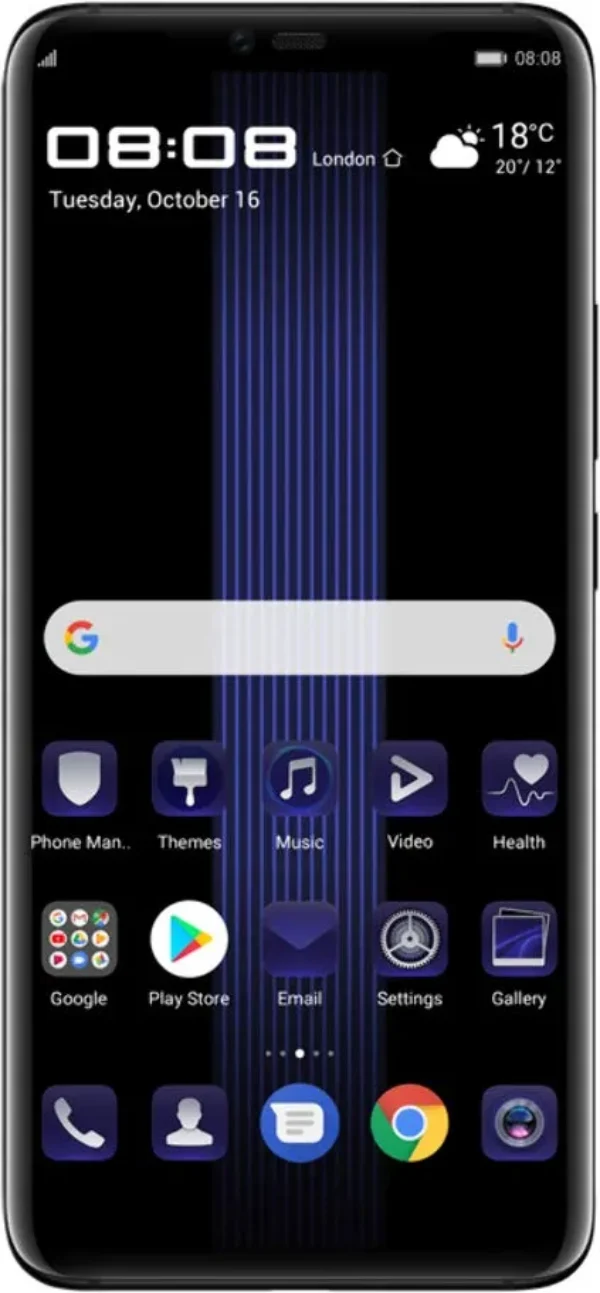Open the Video app
The image size is (600, 1293).
[409, 780]
